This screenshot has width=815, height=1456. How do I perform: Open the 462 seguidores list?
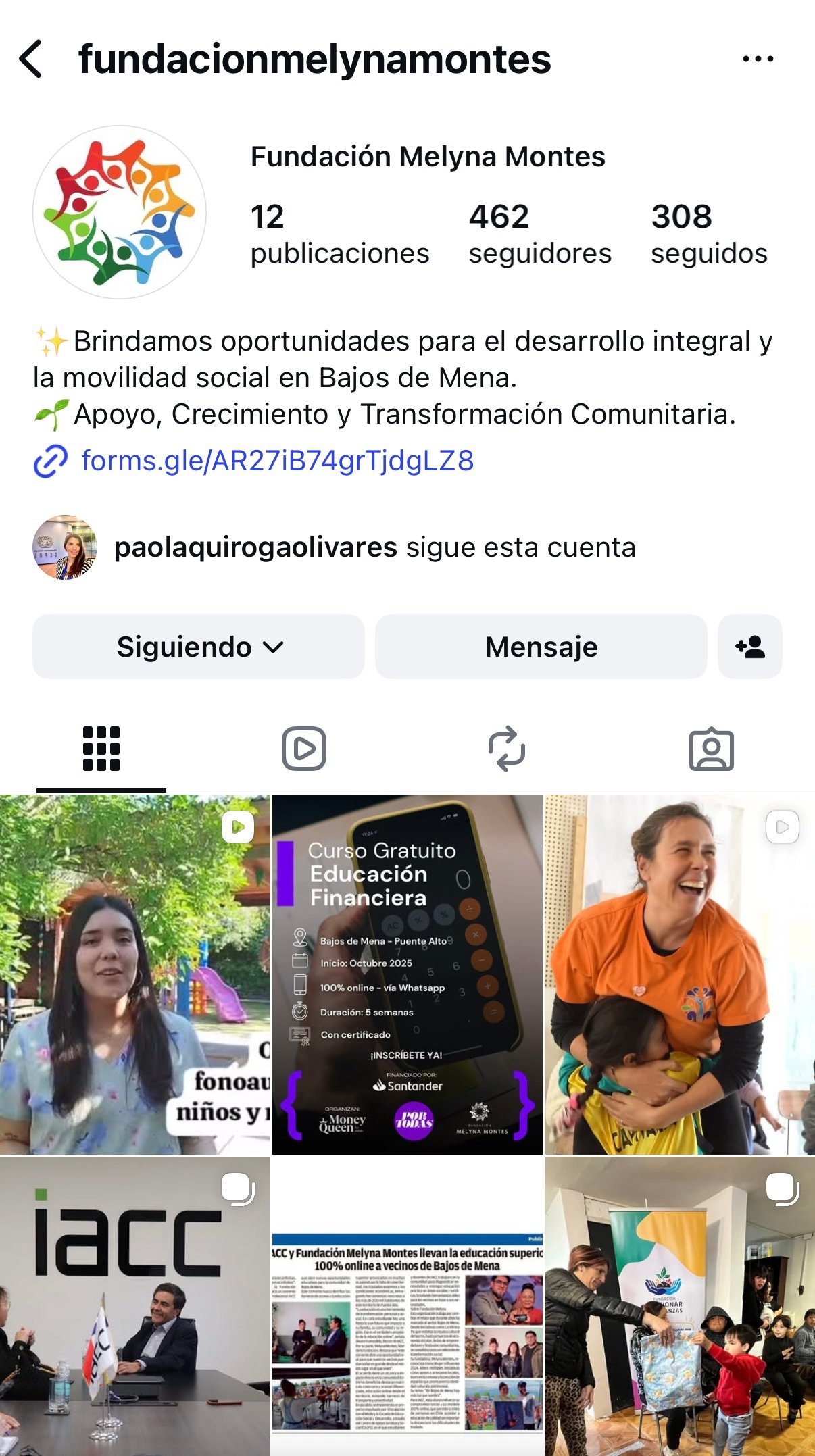coord(539,234)
